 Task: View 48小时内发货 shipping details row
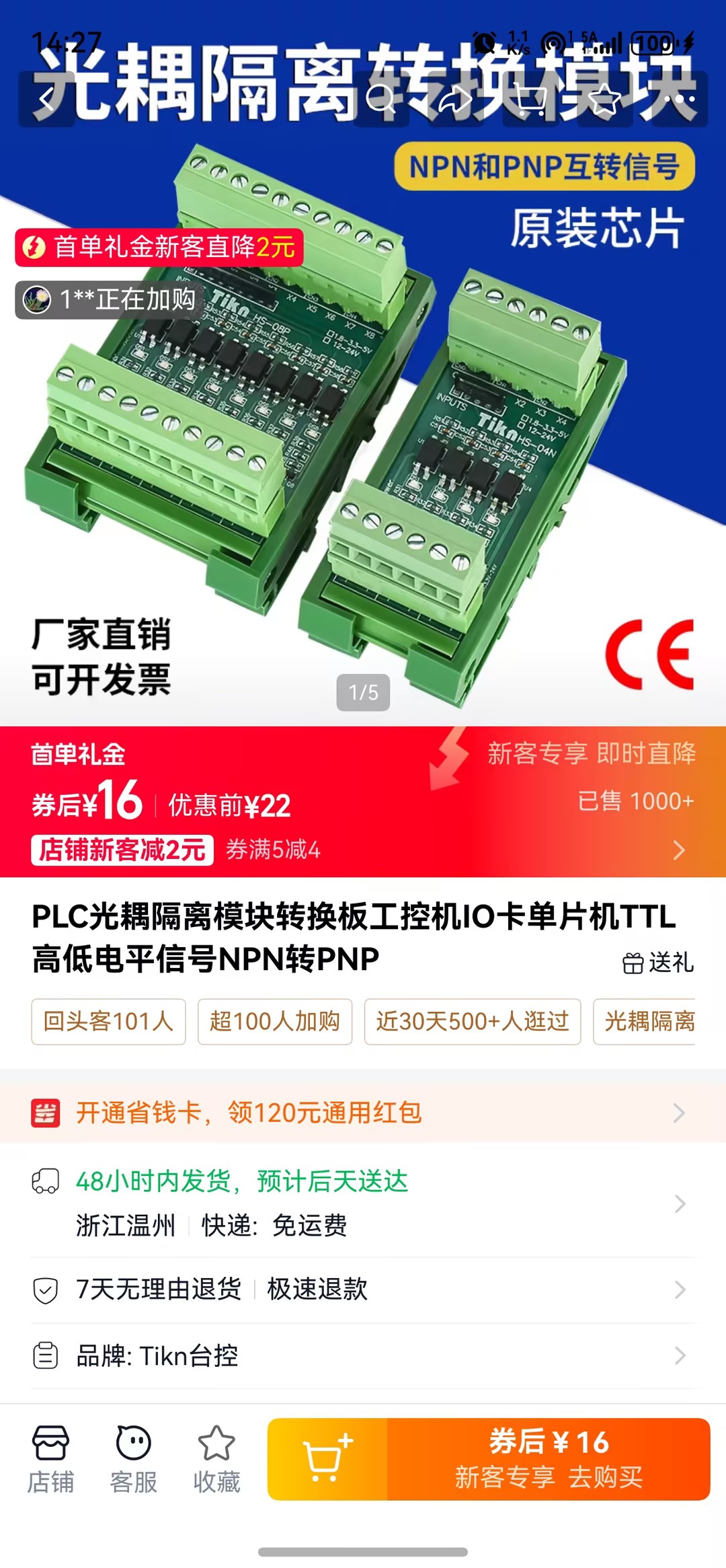pos(363,1203)
